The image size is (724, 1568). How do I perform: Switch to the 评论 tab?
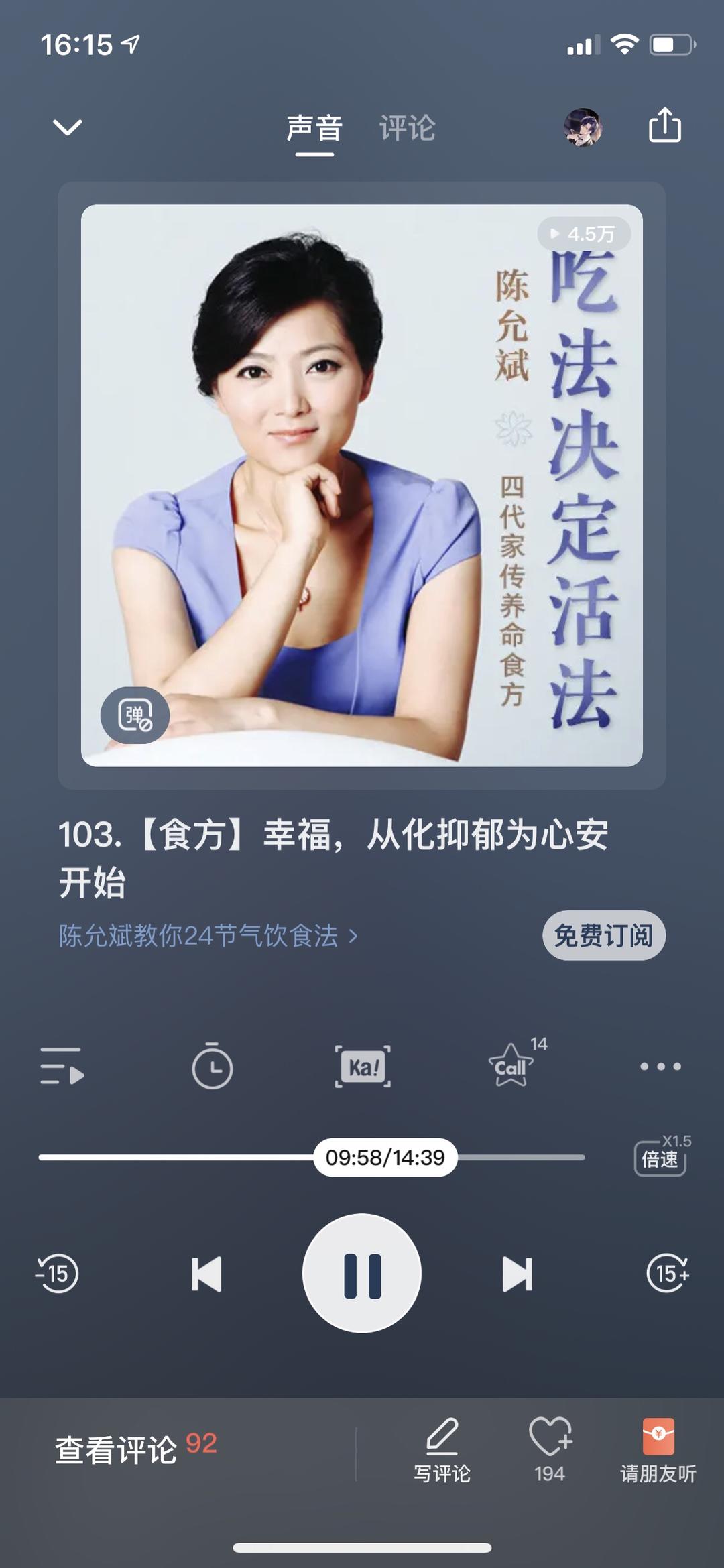[408, 127]
